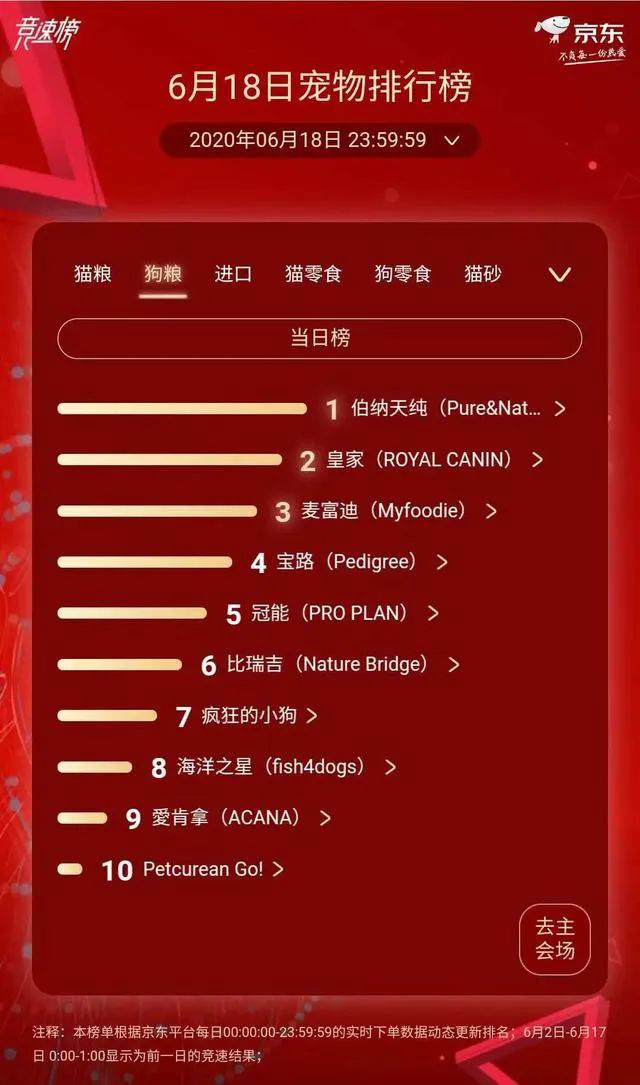View rank 5 冠能 PRO PLAN
This screenshot has height=1085, width=640.
[x=249, y=613]
